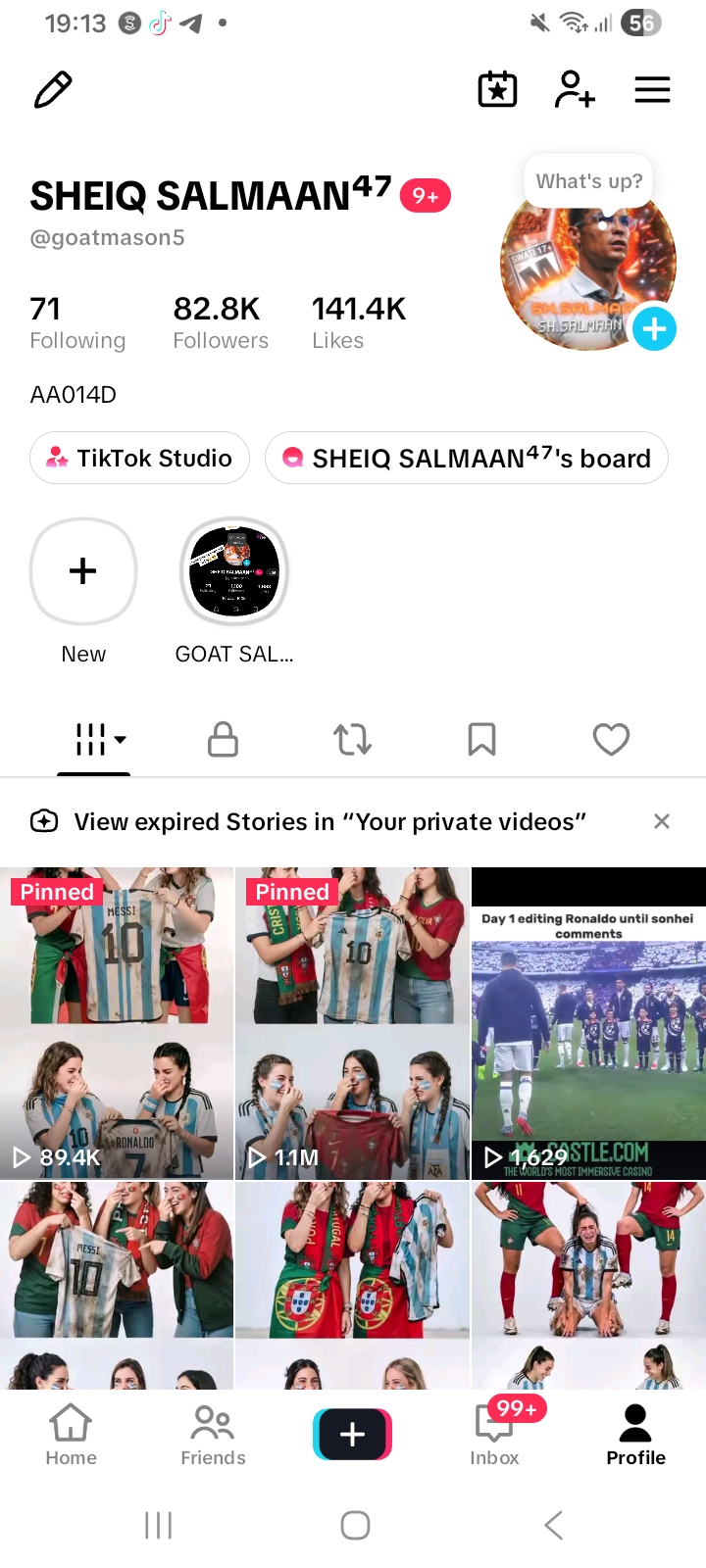View the 82.8K Followers list
The width and height of the screenshot is (706, 1568).
[x=221, y=323]
